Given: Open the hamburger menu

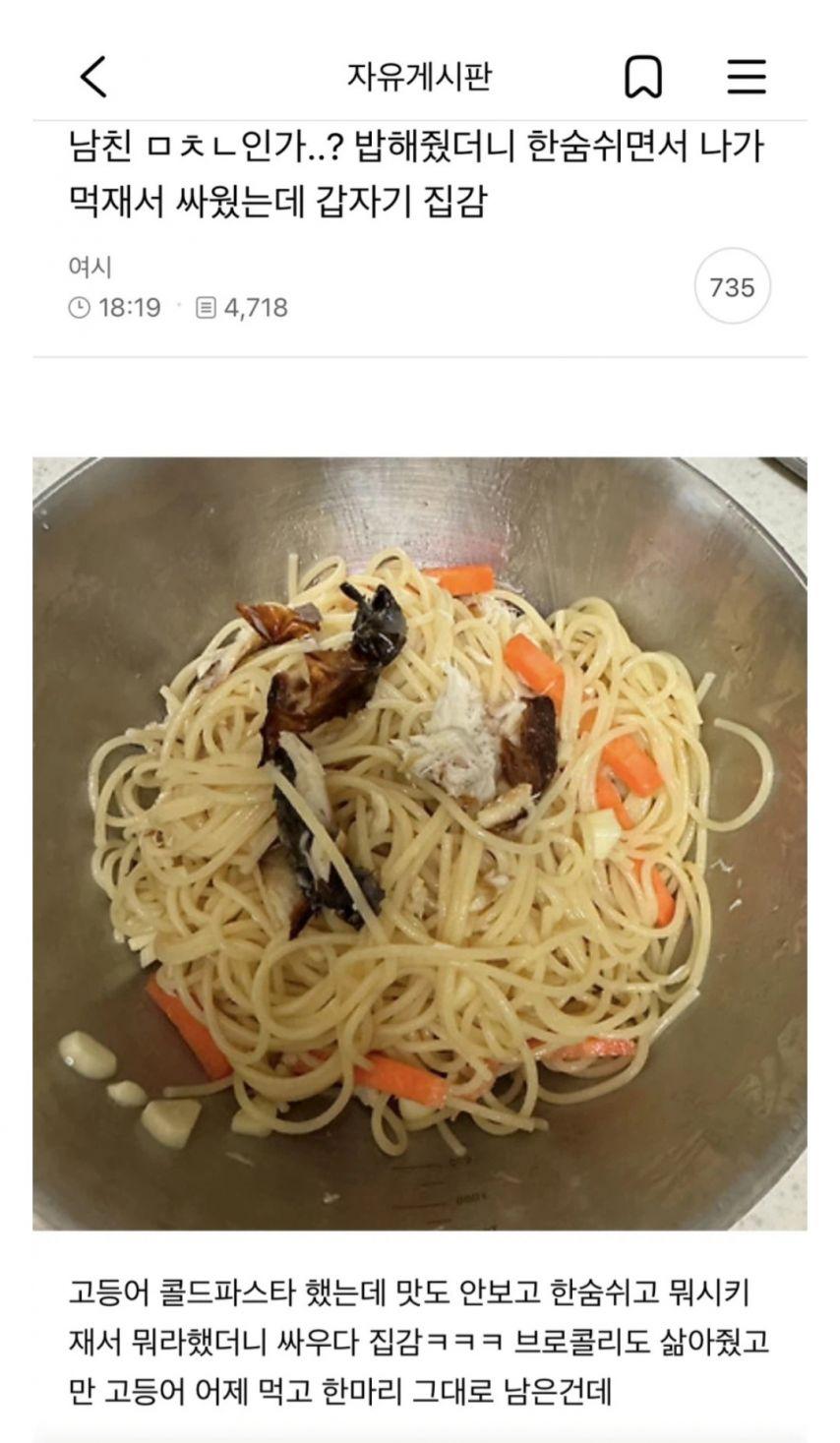Looking at the screenshot, I should point(747,77).
